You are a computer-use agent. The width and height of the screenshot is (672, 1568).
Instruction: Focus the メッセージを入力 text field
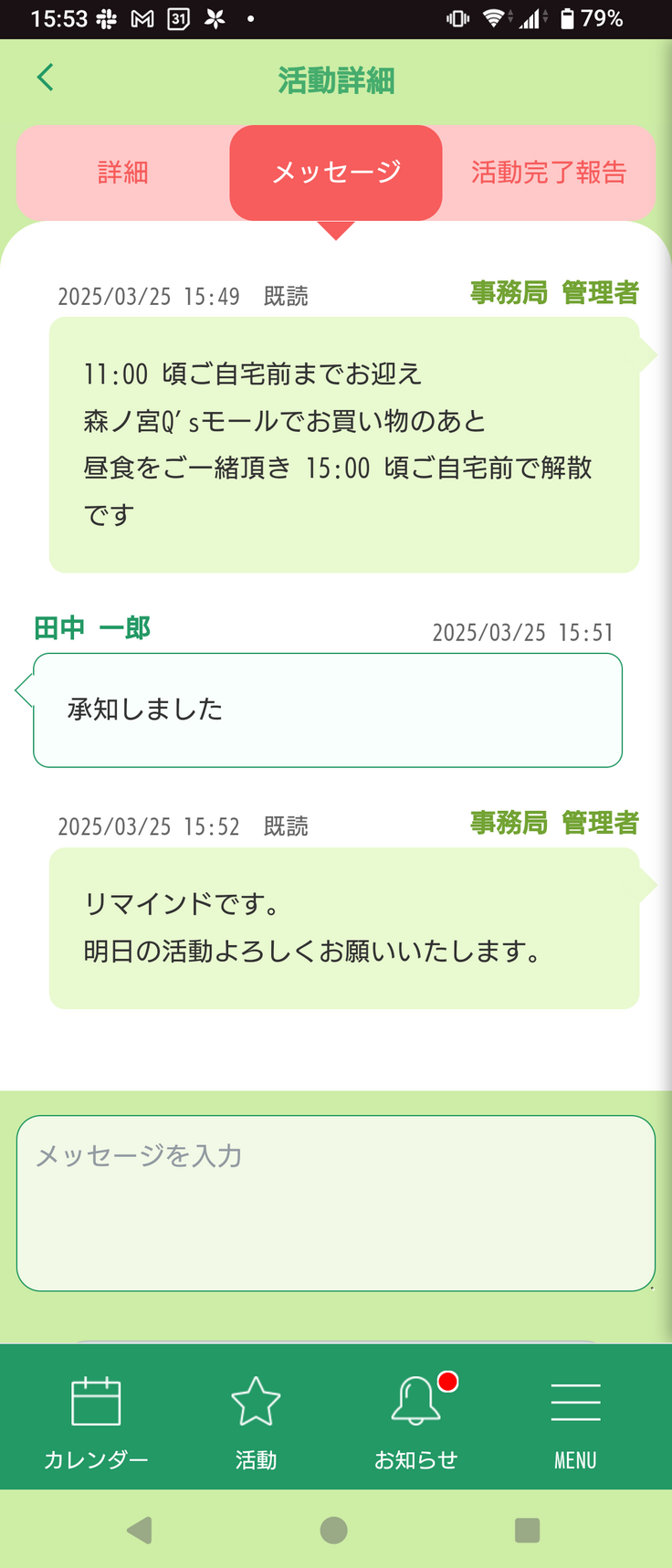click(x=336, y=1202)
